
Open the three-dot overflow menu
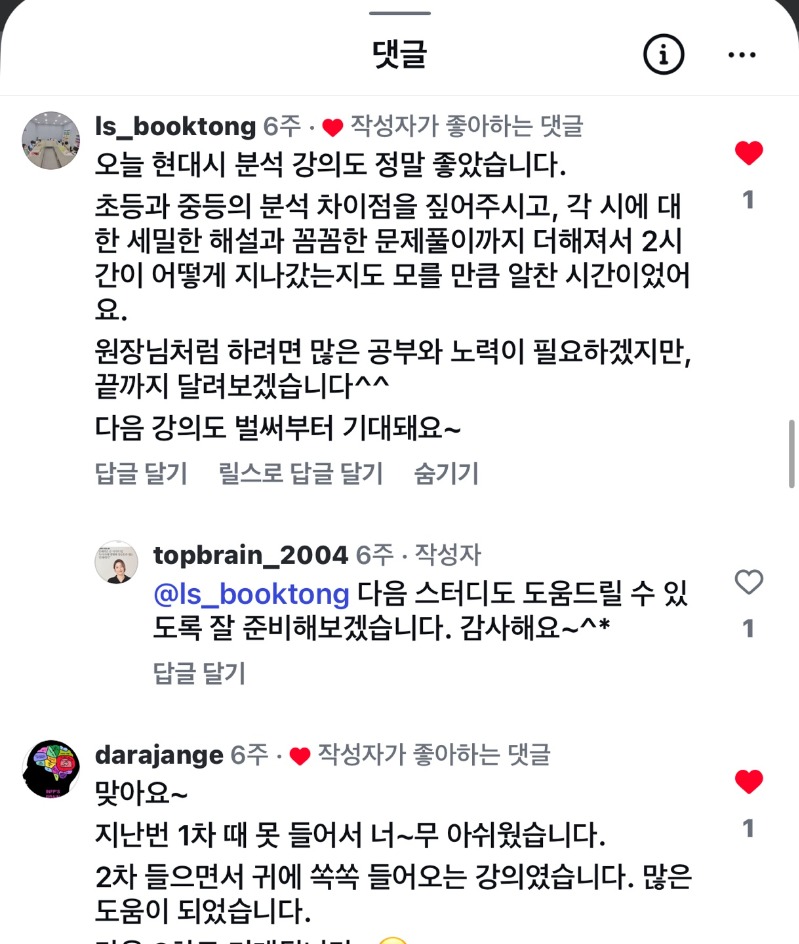[x=742, y=54]
